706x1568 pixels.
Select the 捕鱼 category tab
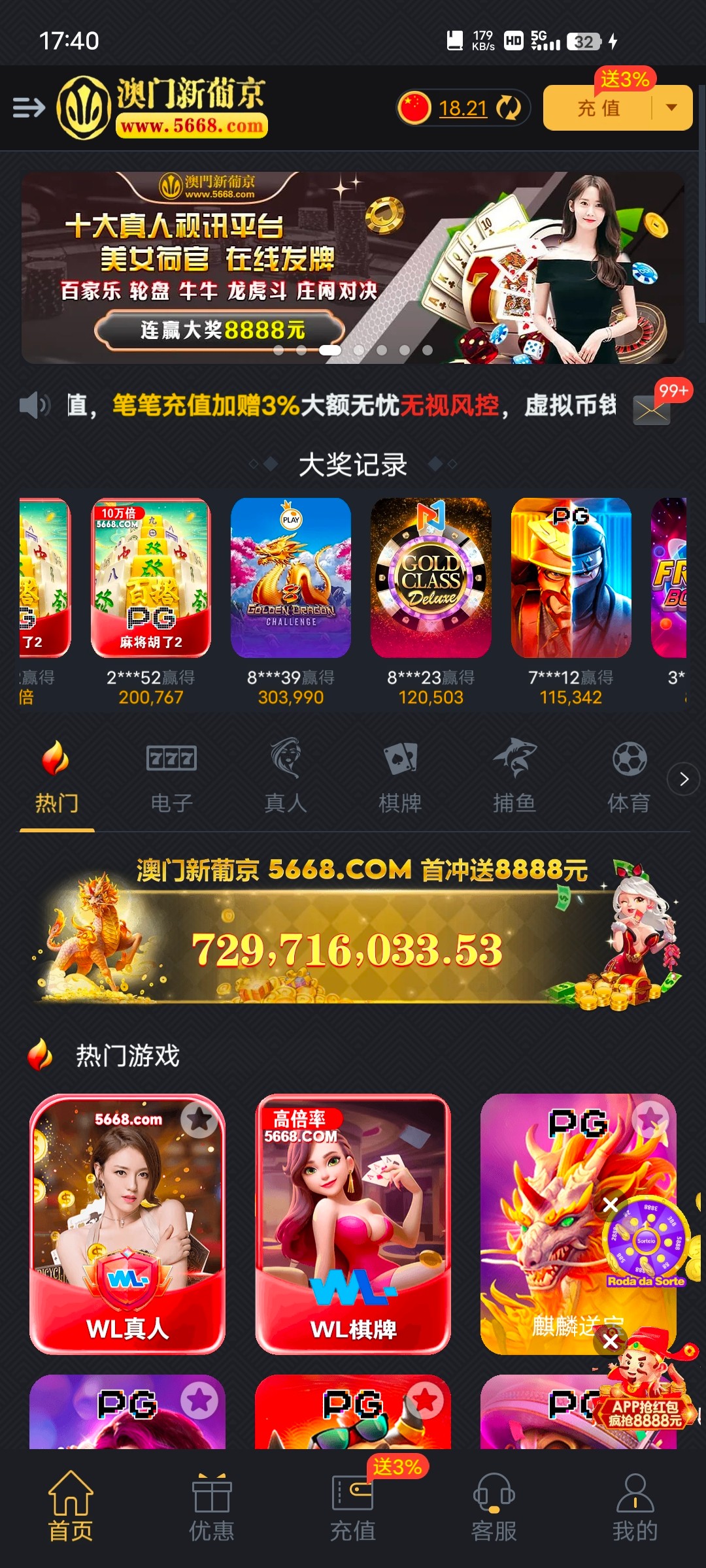[514, 777]
